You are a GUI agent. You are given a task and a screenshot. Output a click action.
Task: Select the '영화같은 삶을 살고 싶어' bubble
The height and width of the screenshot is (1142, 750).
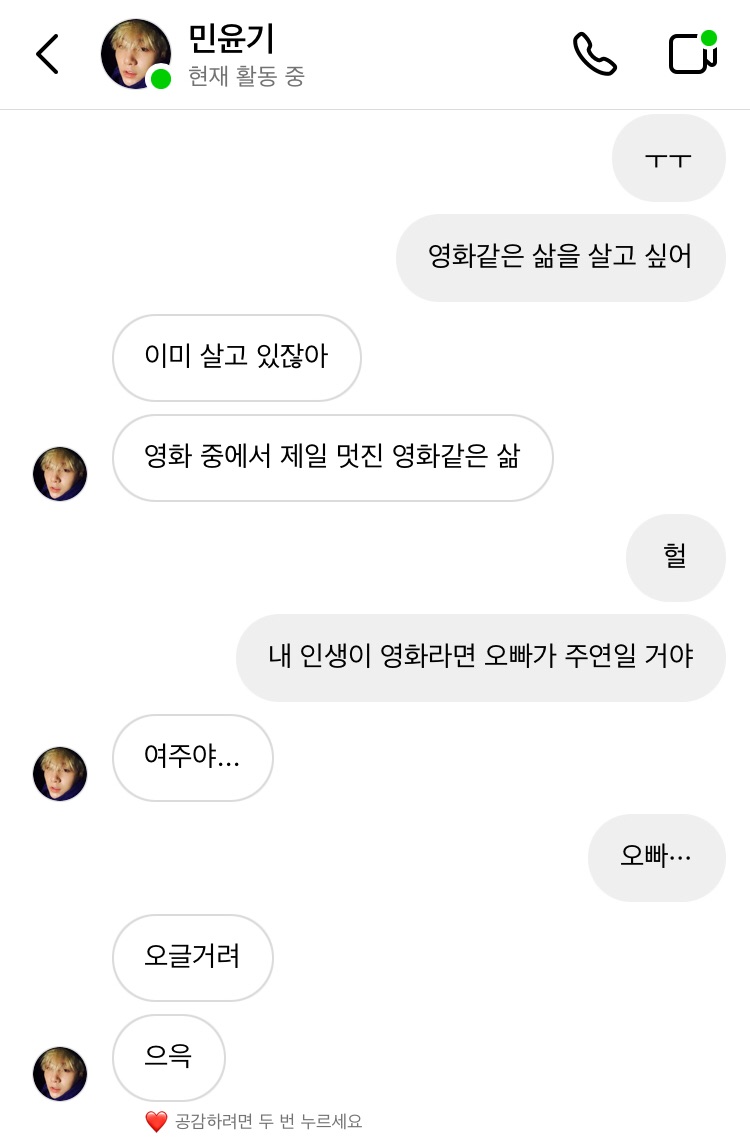561,257
